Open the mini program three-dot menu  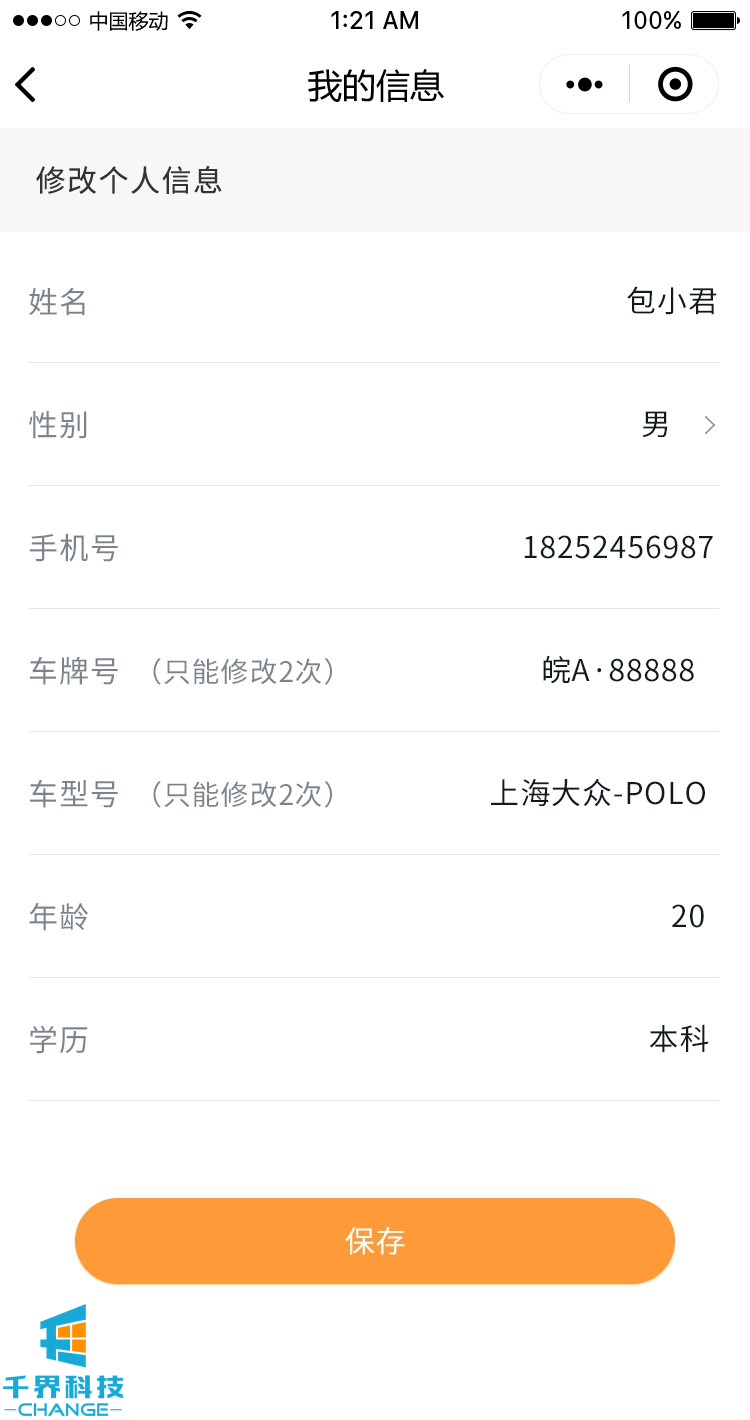click(x=584, y=85)
